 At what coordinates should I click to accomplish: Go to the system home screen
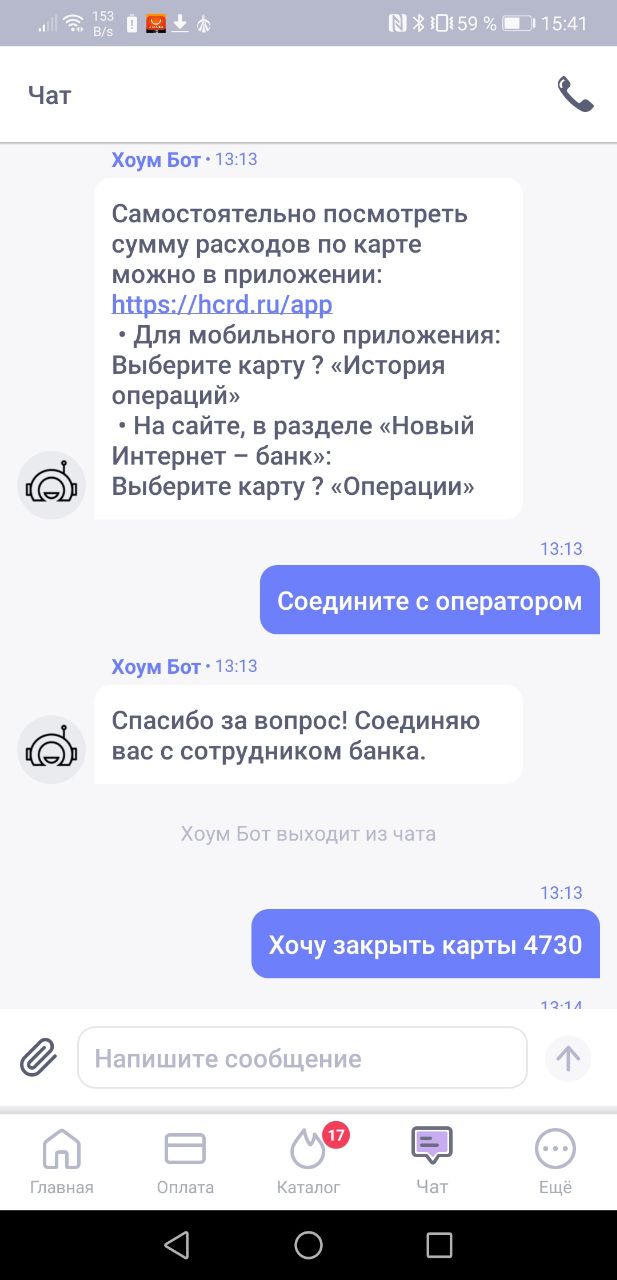308,1244
